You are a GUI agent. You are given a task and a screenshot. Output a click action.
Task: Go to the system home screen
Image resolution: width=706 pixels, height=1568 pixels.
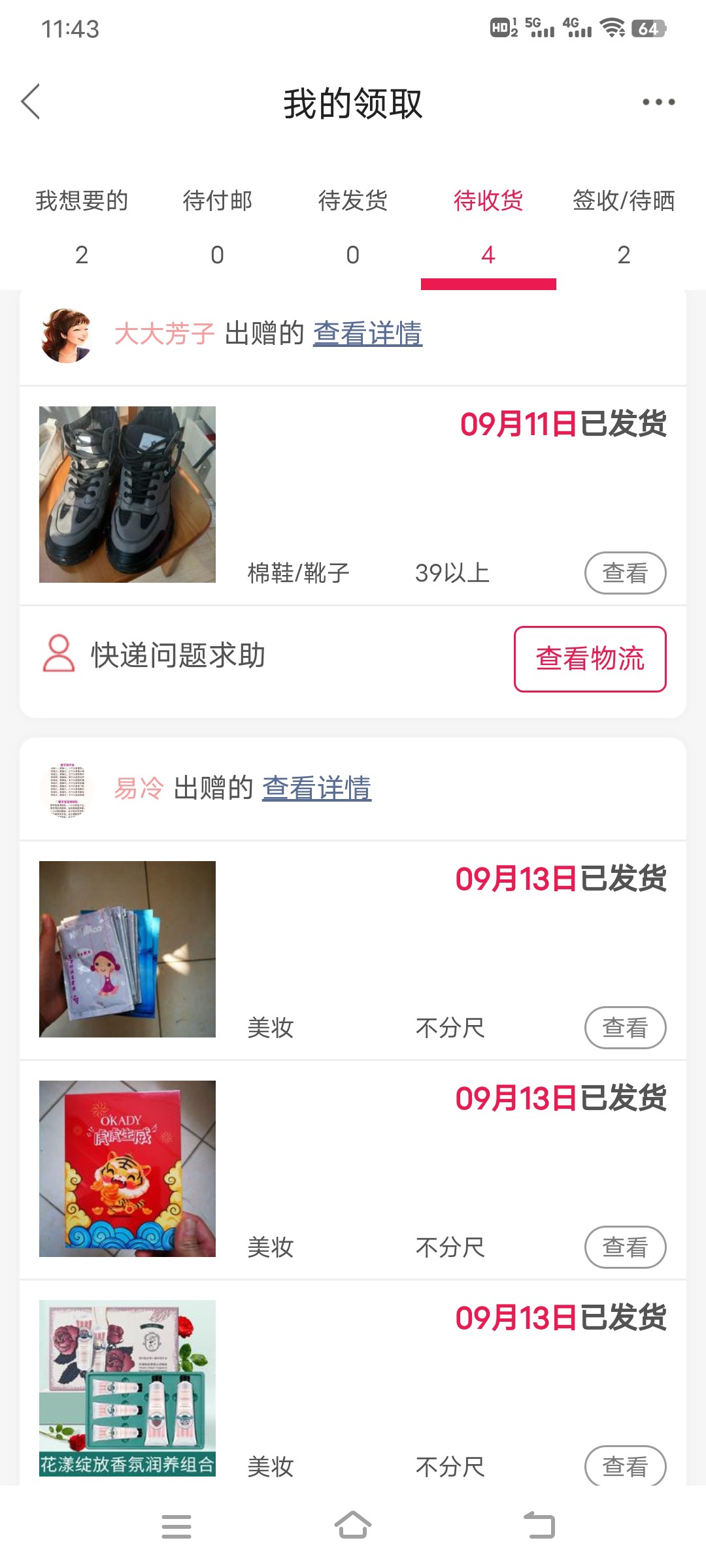[x=353, y=1526]
